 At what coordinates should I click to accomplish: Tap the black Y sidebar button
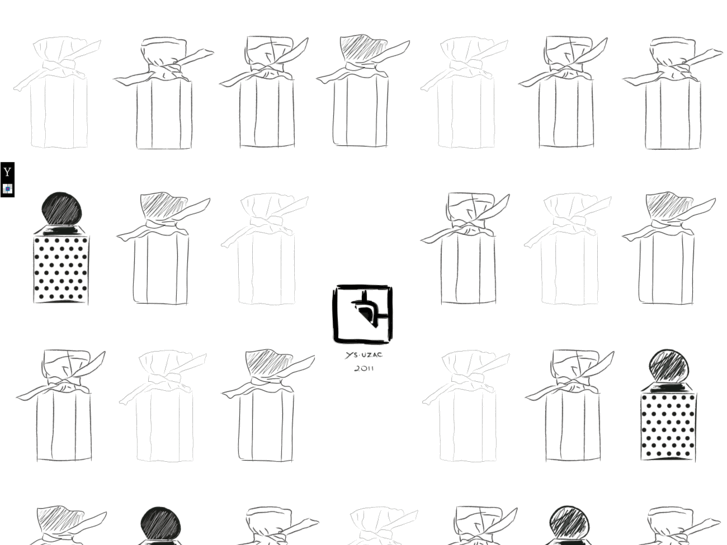(x=7, y=172)
